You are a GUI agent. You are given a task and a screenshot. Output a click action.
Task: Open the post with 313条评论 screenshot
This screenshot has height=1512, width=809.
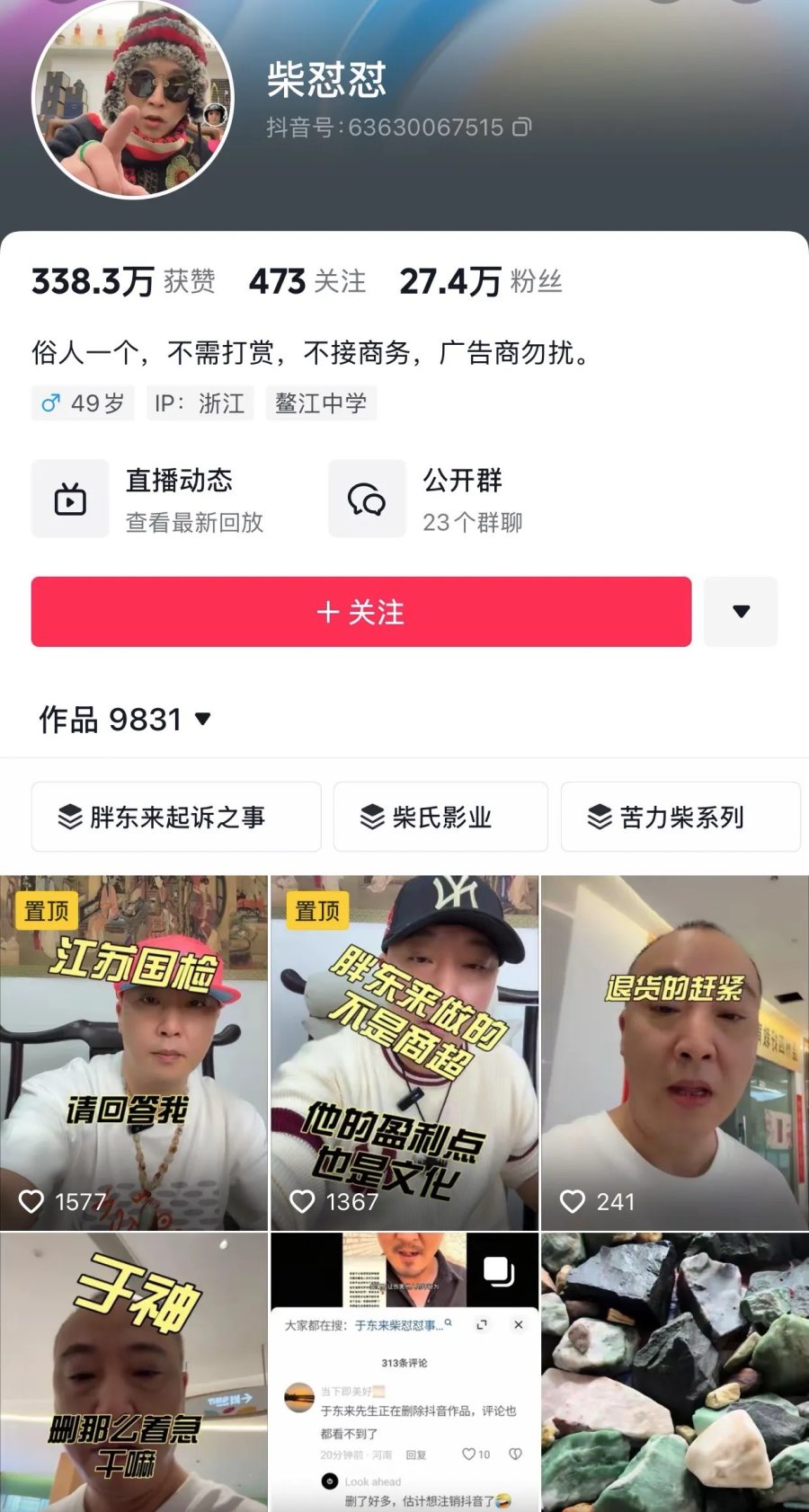click(x=404, y=1372)
